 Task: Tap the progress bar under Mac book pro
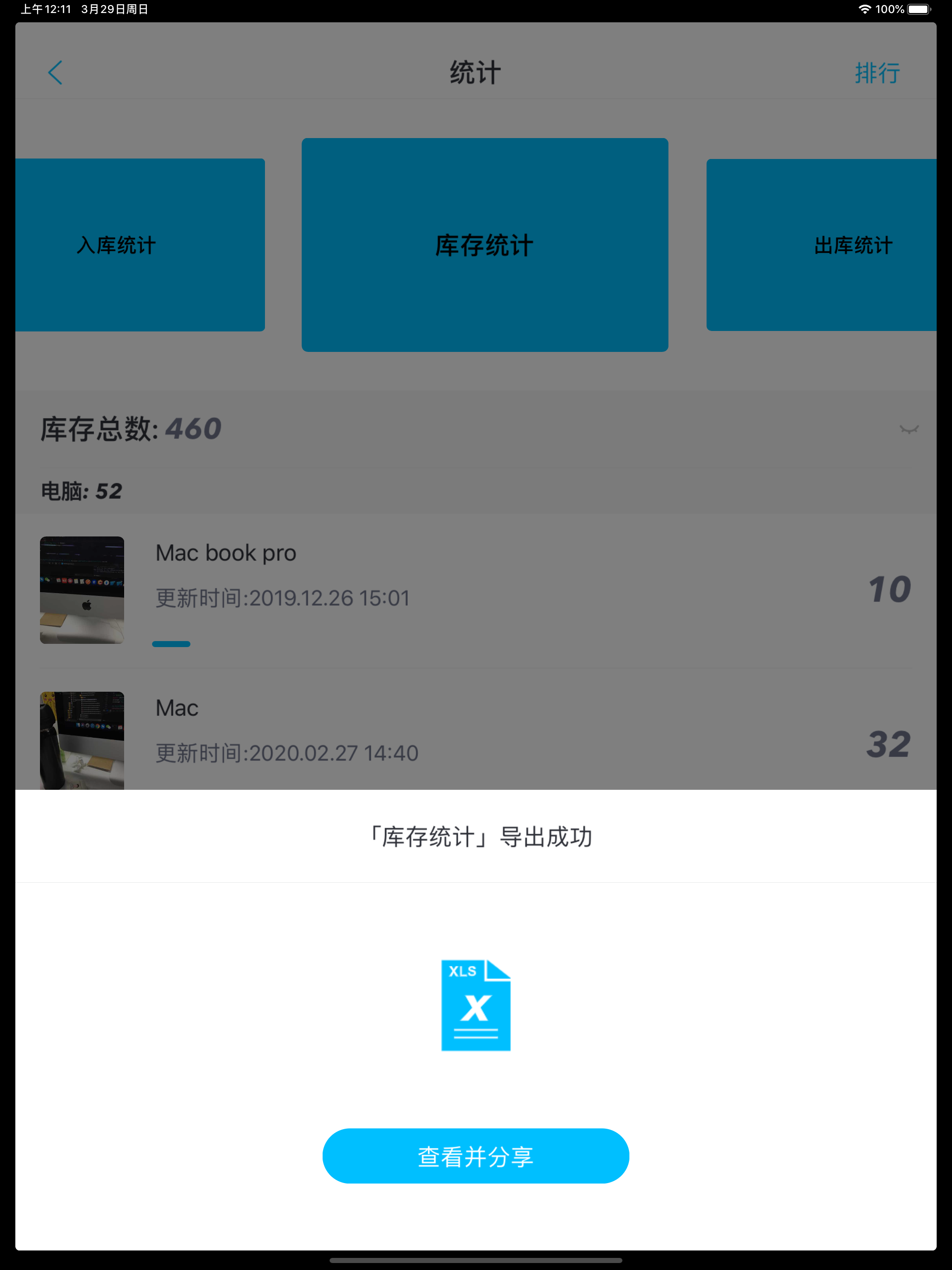(x=171, y=644)
